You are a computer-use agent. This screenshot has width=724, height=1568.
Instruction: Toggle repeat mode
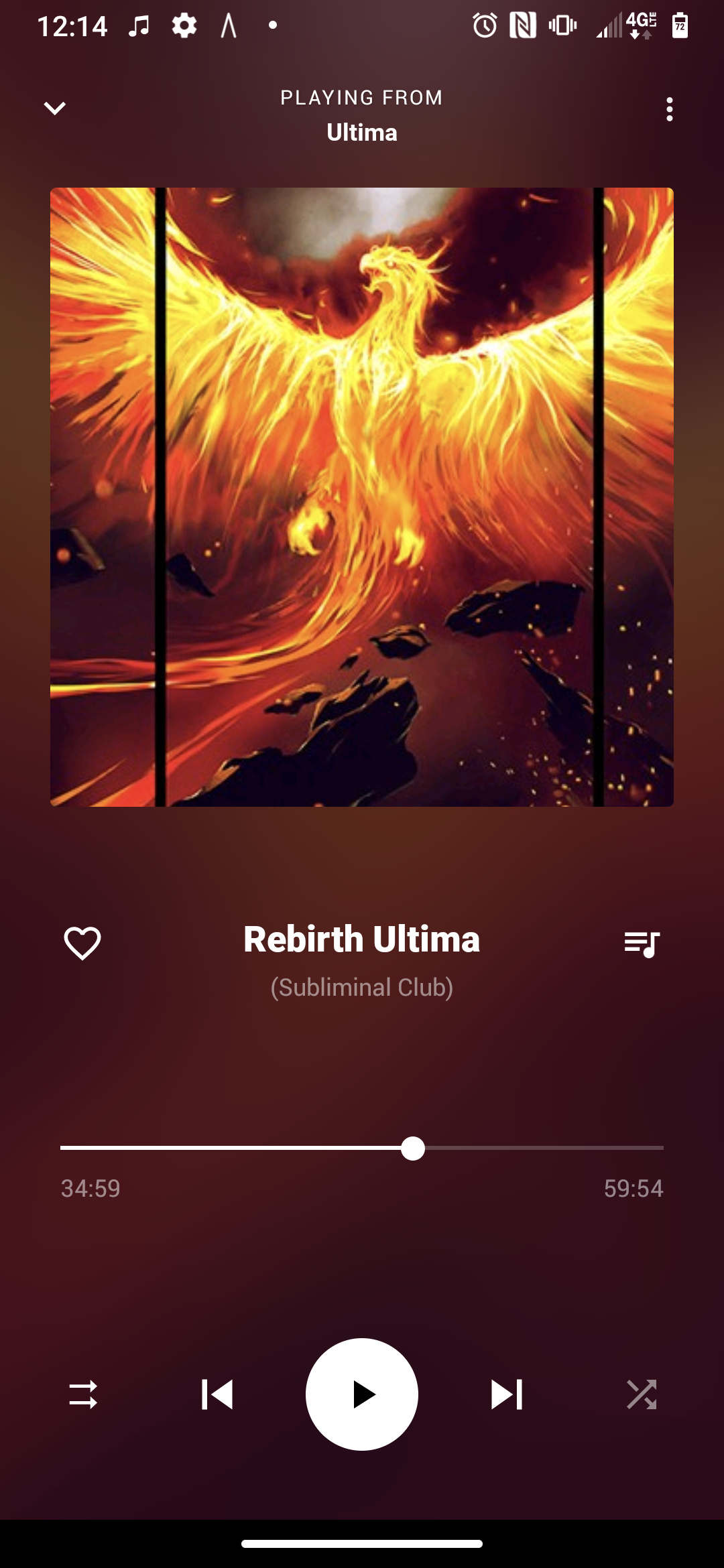pyautogui.click(x=83, y=1394)
